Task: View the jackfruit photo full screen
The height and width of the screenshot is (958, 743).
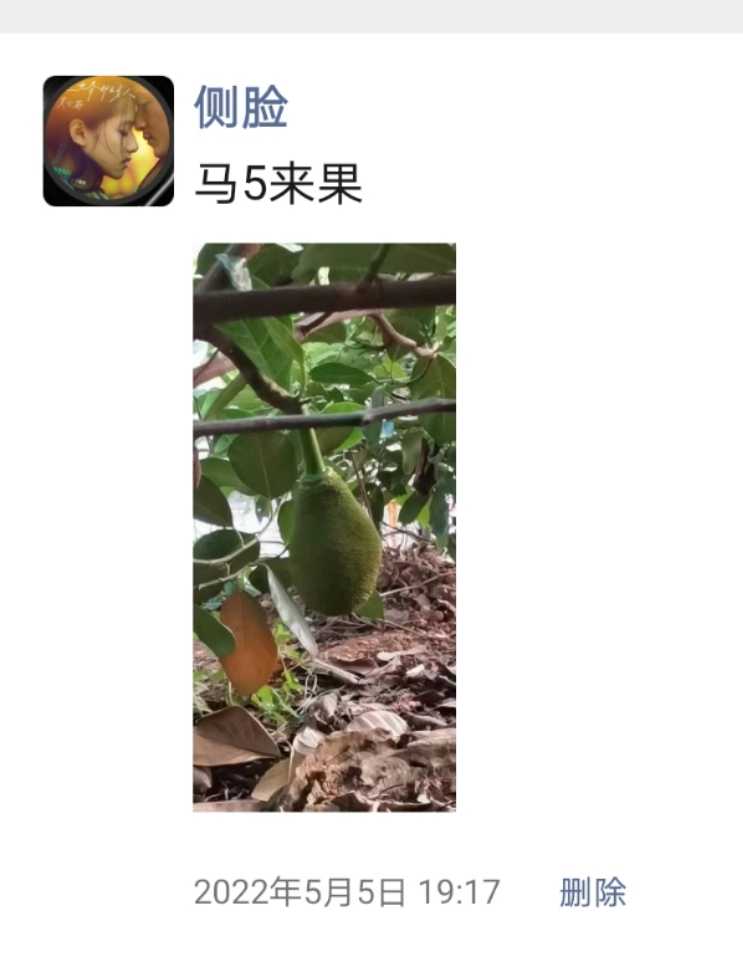Action: pos(324,527)
